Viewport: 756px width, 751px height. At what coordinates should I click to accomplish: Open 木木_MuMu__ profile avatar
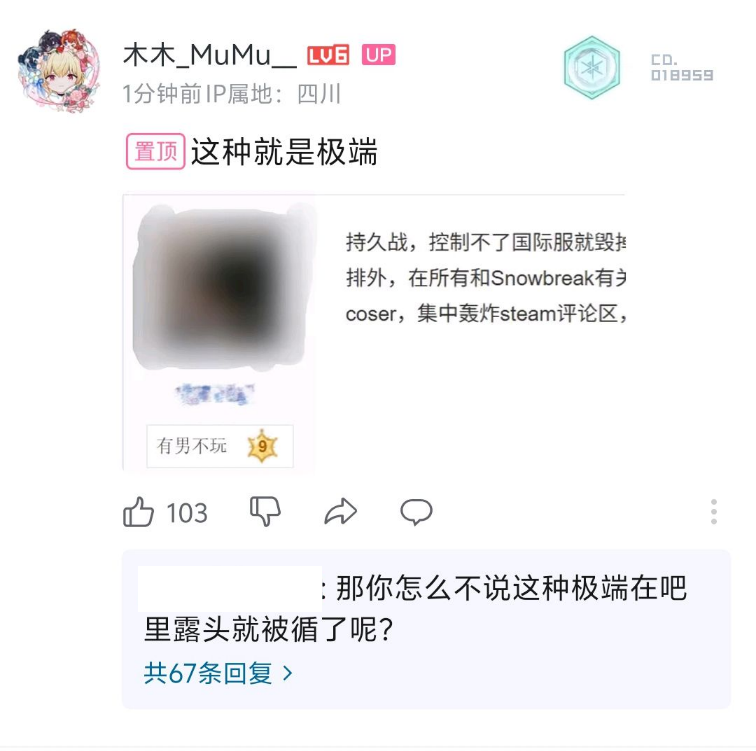point(59,71)
